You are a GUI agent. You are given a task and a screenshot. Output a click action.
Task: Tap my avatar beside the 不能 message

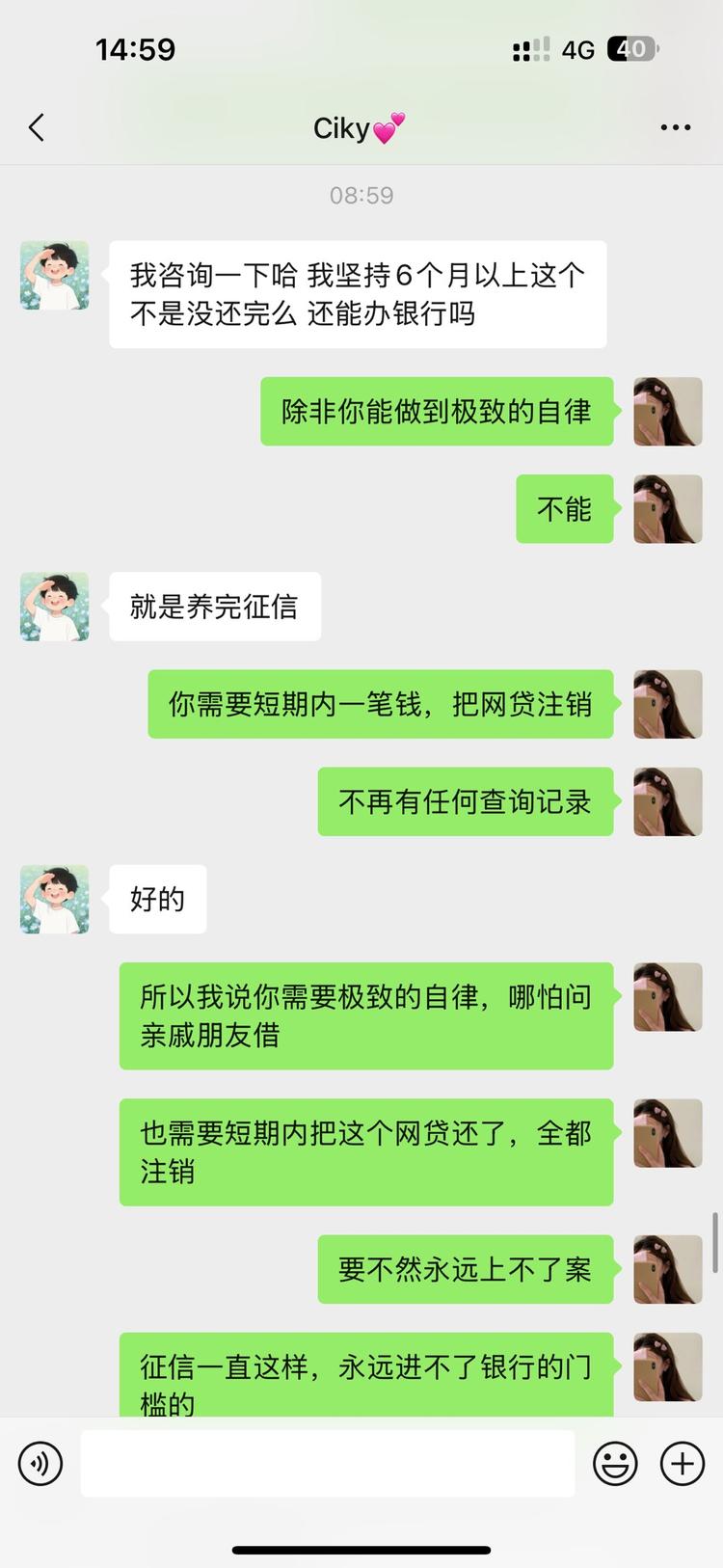(667, 509)
